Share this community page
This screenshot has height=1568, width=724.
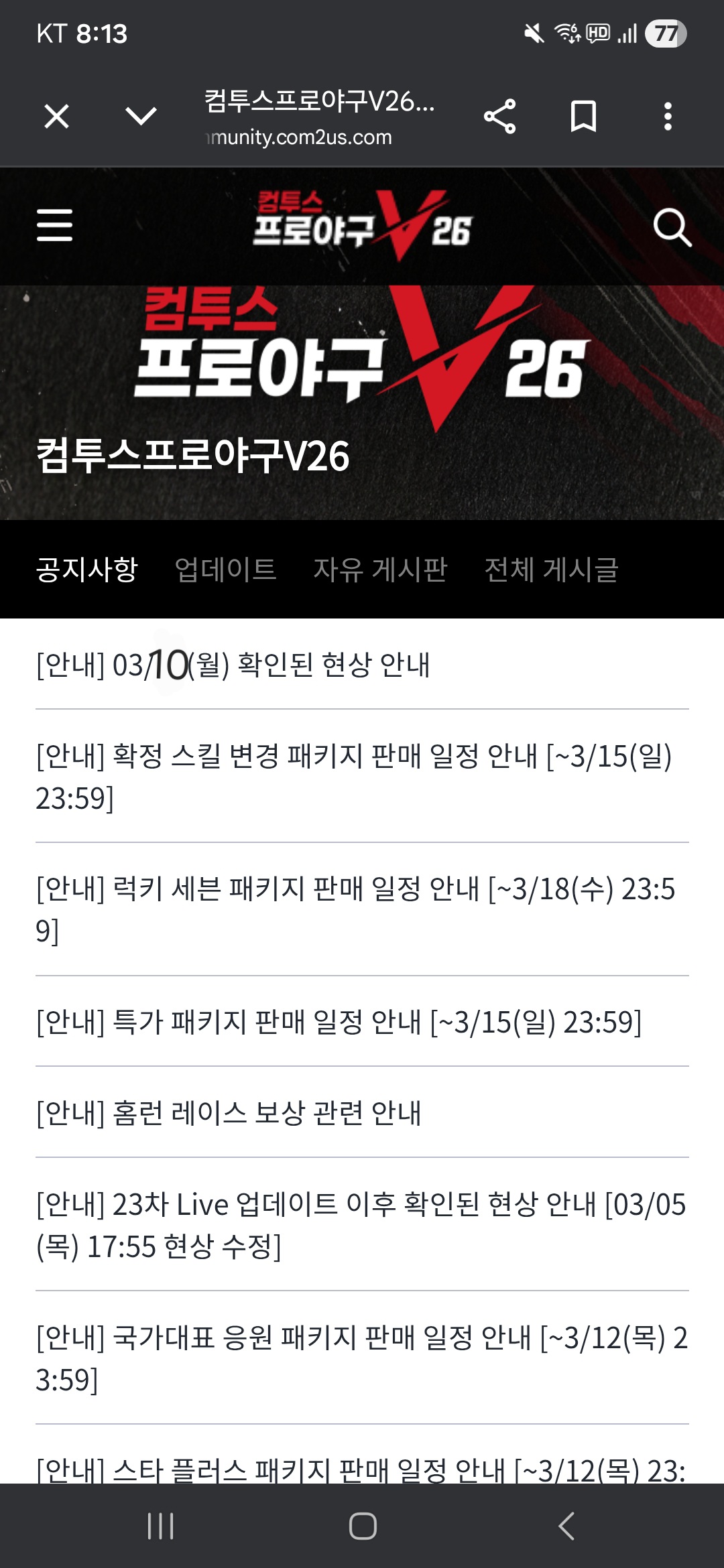[x=500, y=117]
